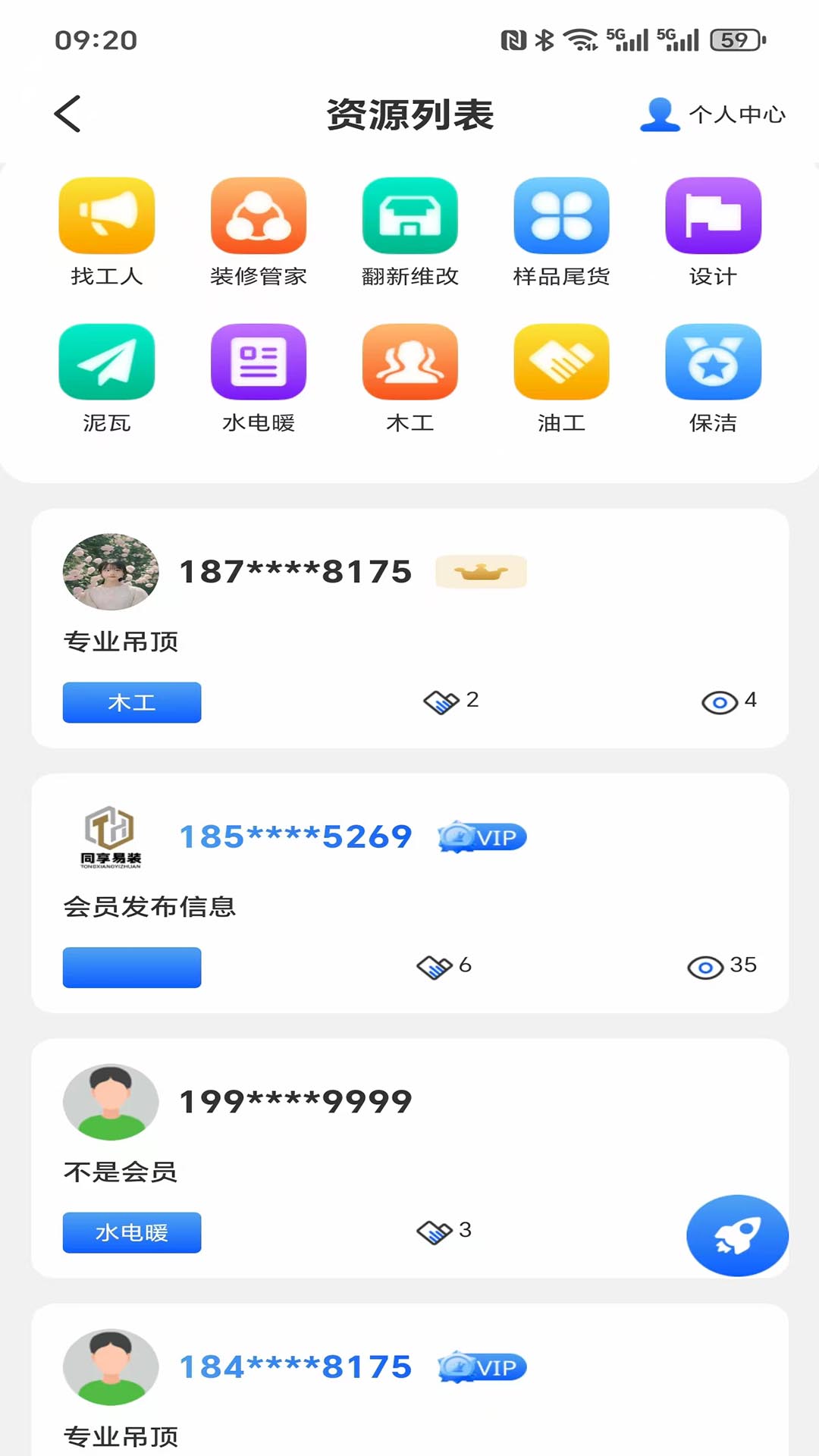The height and width of the screenshot is (1456, 819).
Task: Tap the eye icon showing 35 views
Action: tap(707, 966)
